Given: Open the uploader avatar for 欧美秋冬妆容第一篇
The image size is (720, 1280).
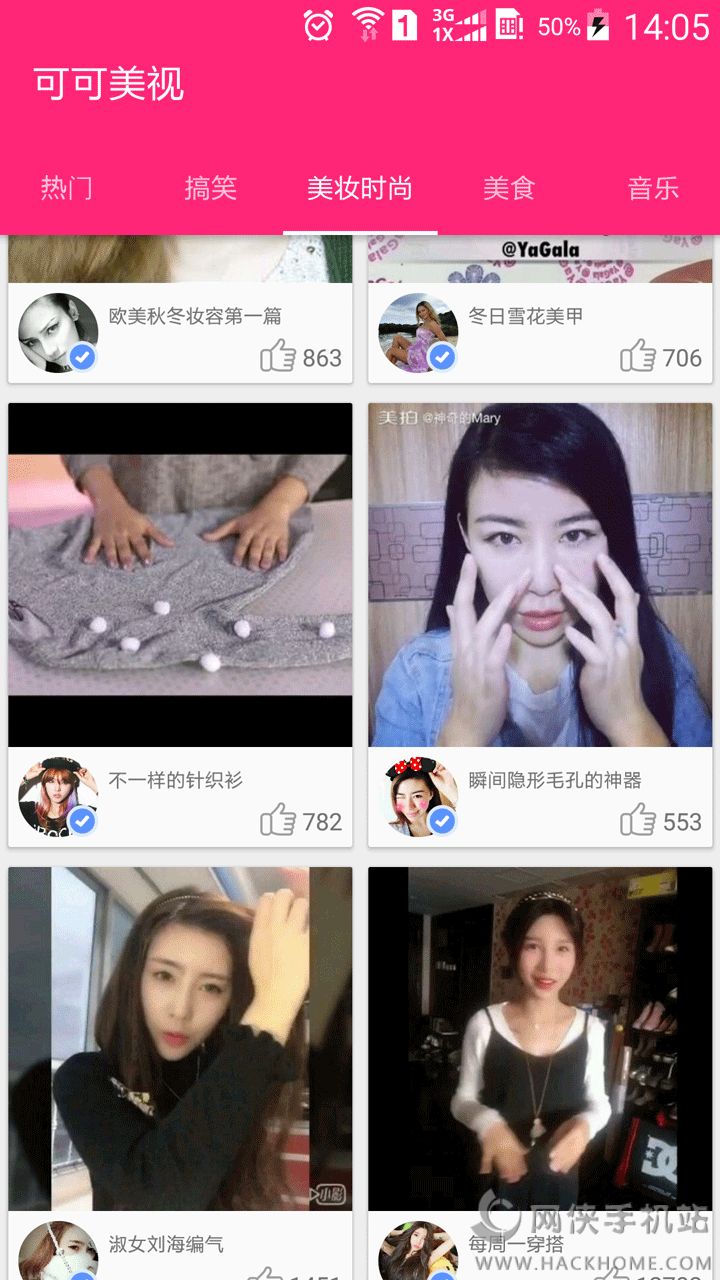Looking at the screenshot, I should [x=58, y=332].
